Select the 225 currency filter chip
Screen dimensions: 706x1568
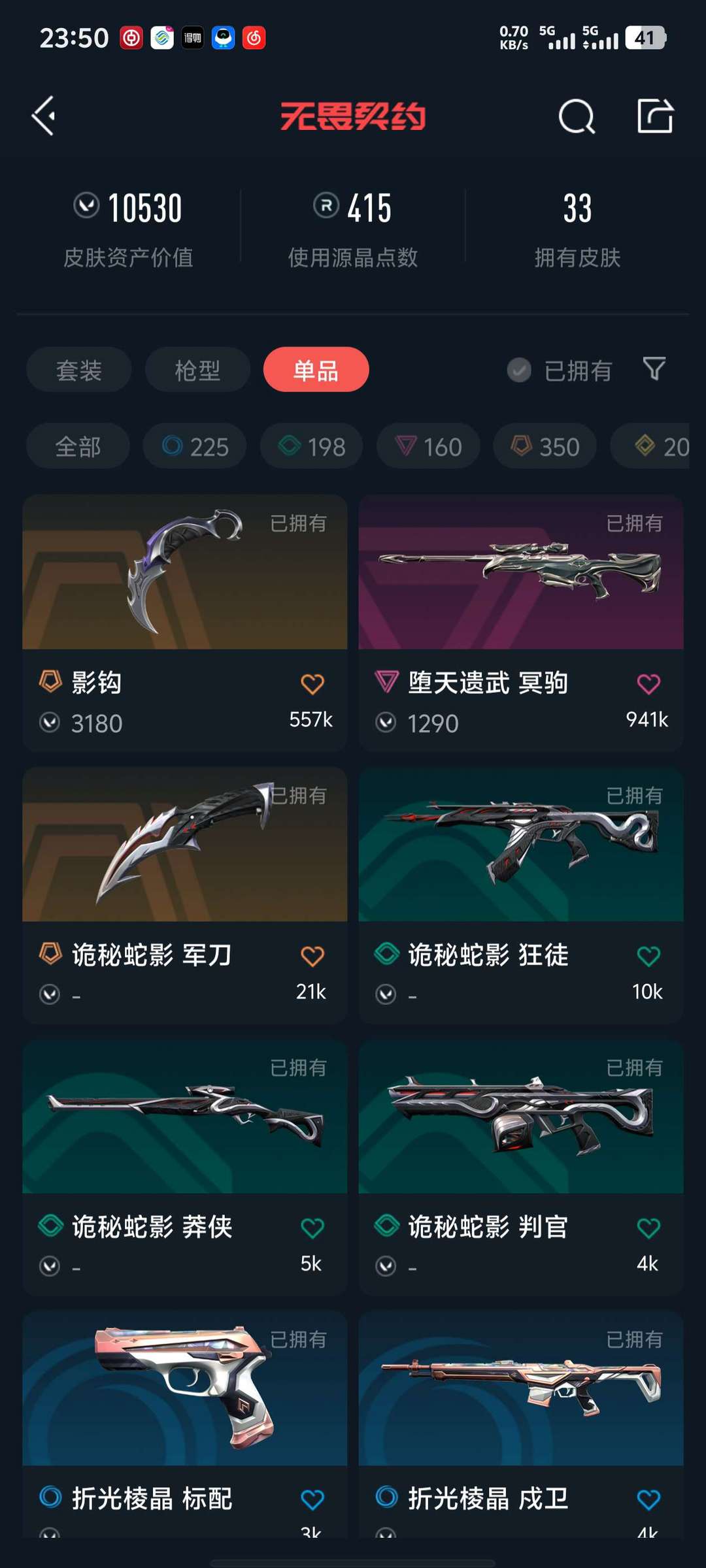coord(194,446)
